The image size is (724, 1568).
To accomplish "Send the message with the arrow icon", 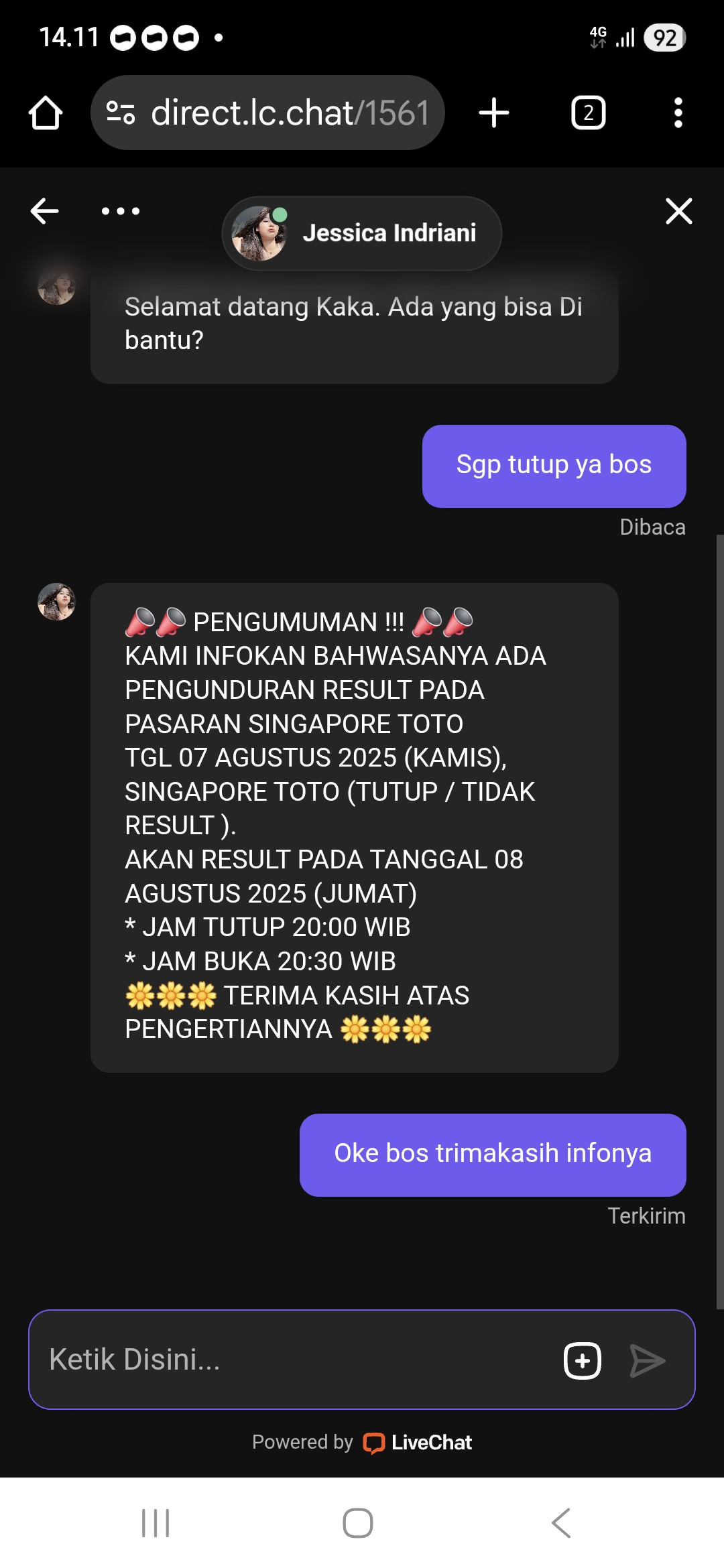I will tap(648, 1360).
